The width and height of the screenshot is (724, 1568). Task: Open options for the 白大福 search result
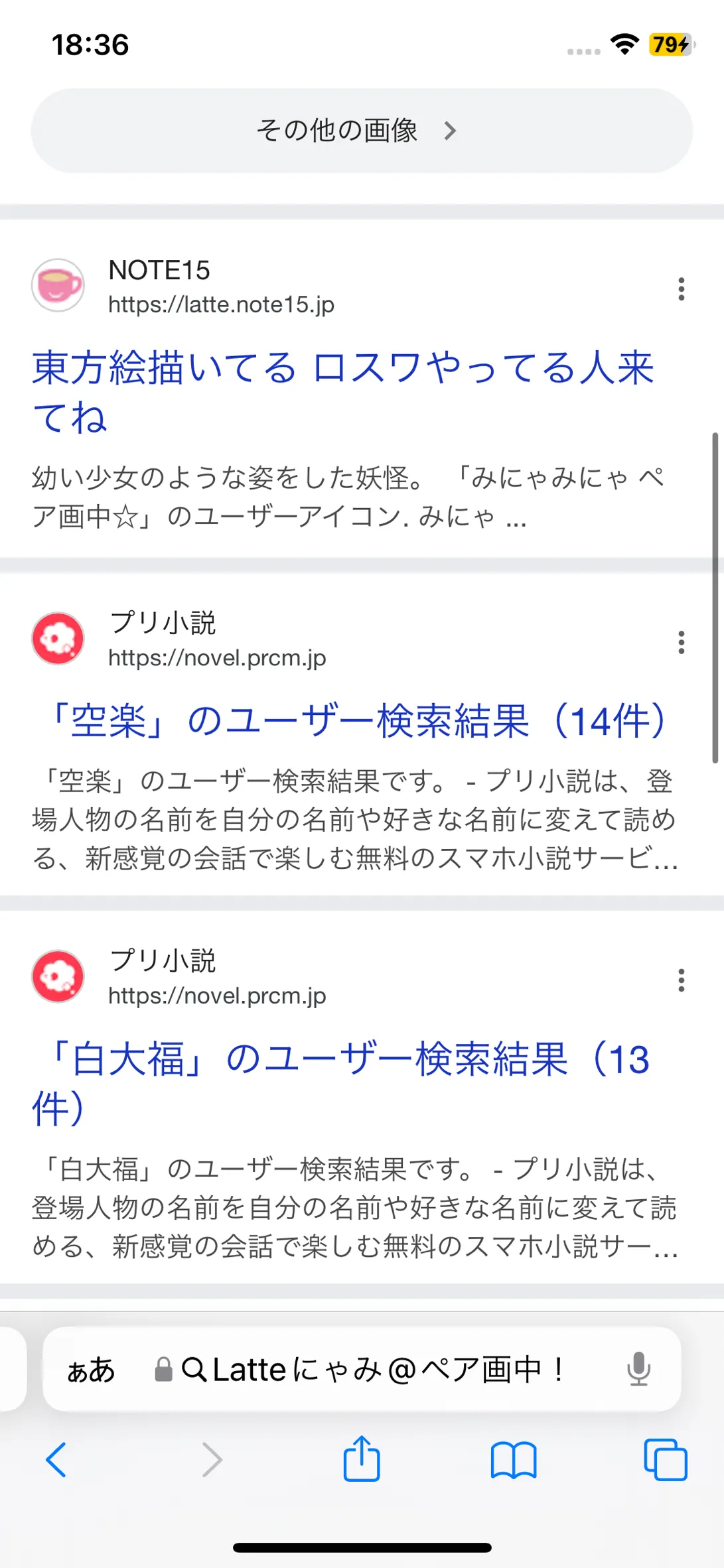(681, 980)
